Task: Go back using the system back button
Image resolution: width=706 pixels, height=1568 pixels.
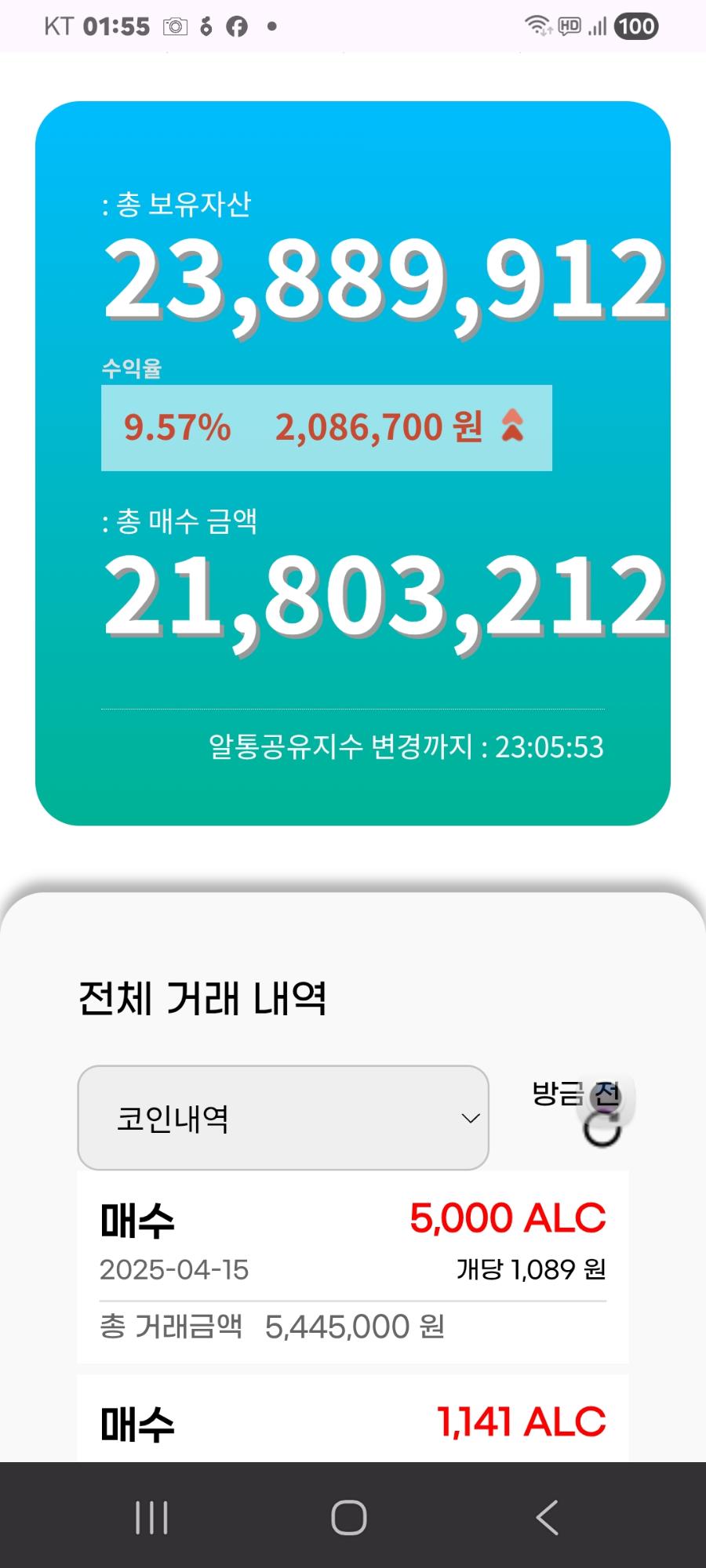Action: click(547, 1517)
